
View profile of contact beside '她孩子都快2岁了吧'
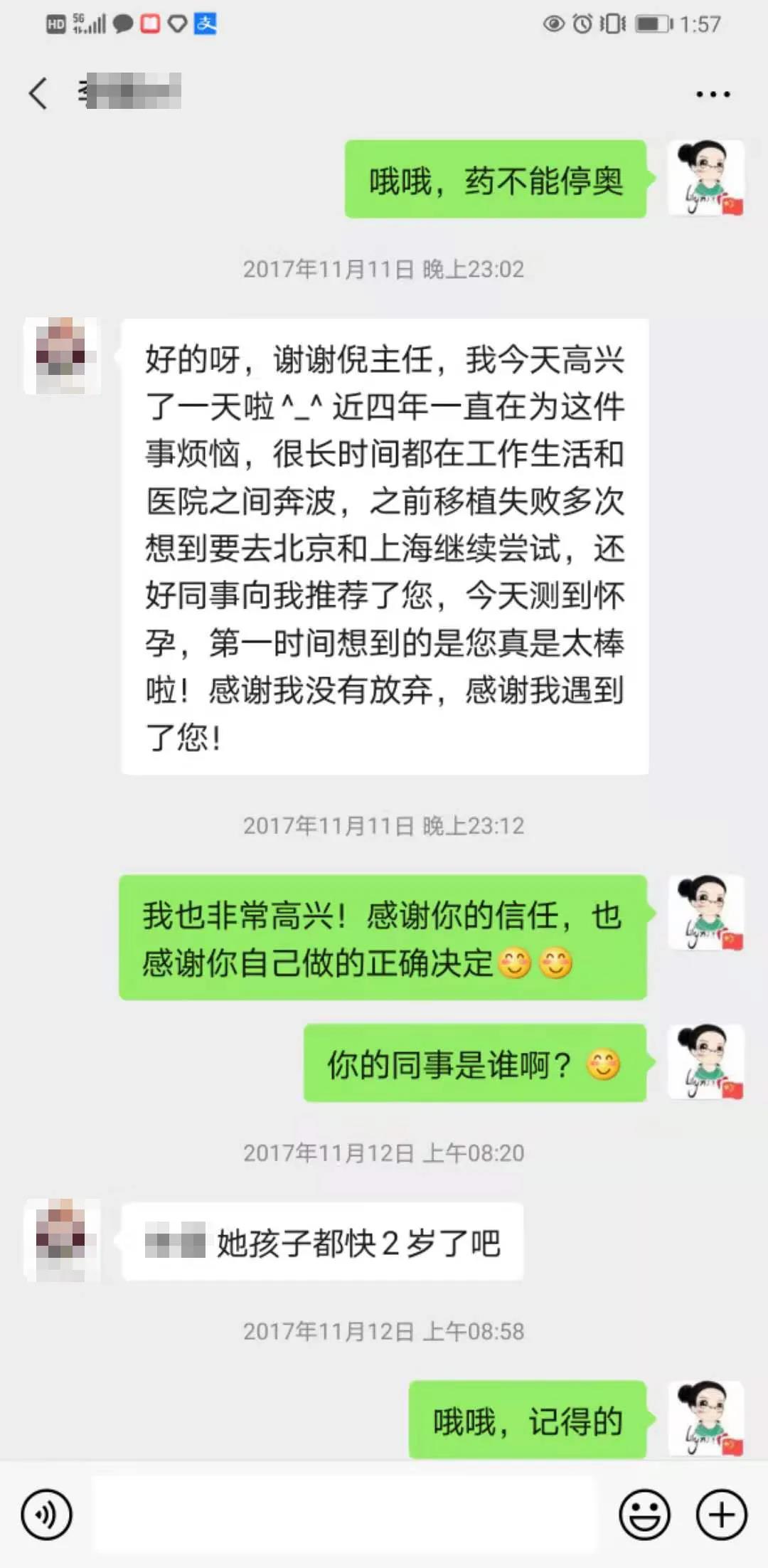point(62,1240)
